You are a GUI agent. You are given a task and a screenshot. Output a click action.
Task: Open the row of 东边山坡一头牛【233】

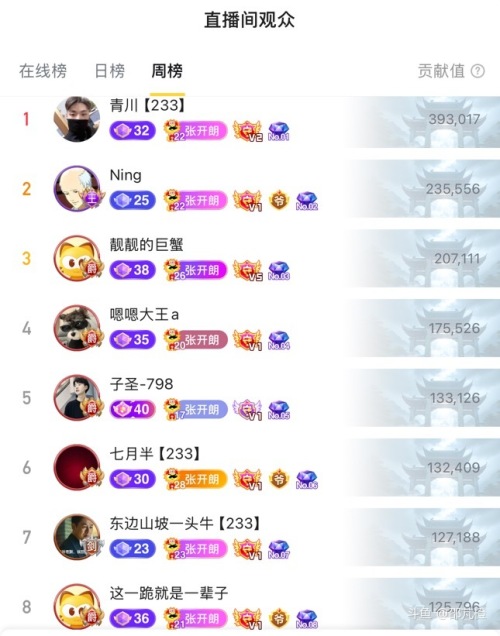click(x=250, y=537)
